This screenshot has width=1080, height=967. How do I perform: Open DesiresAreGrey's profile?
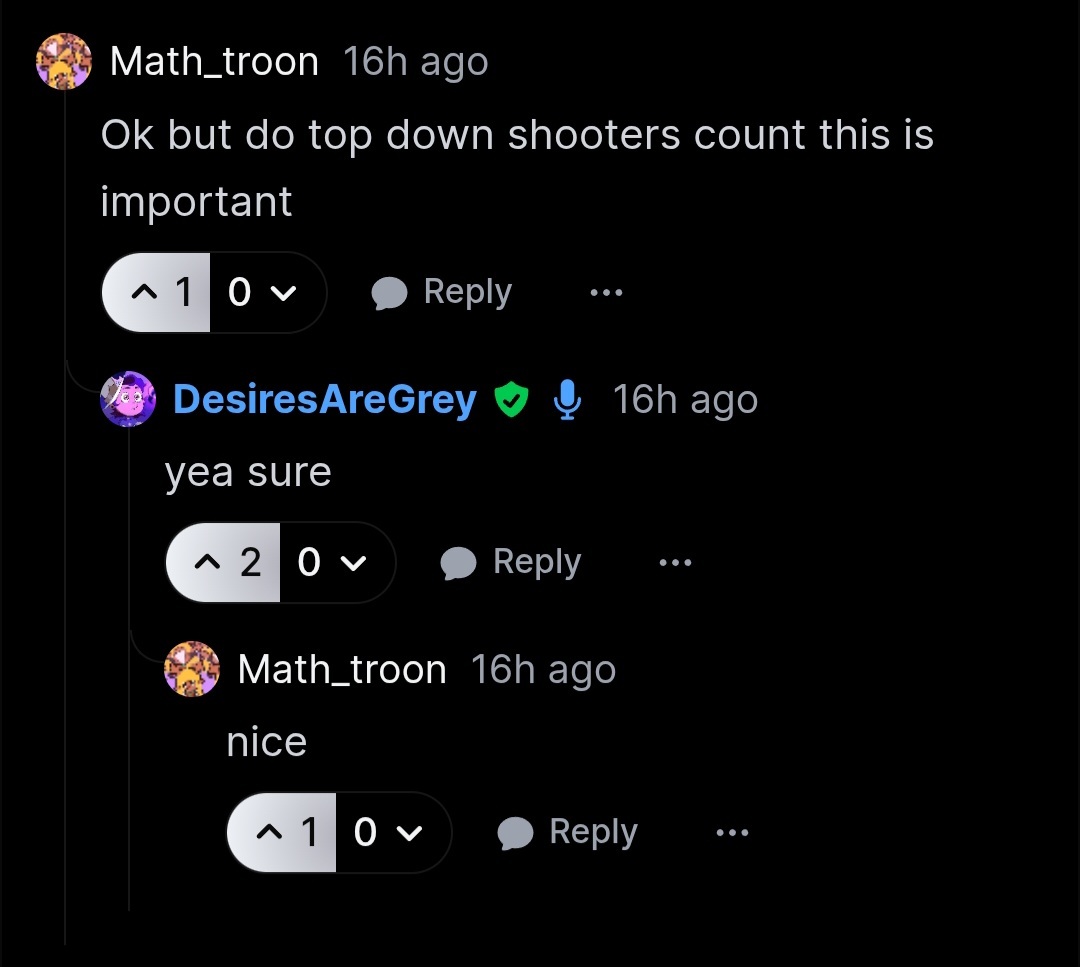[324, 400]
